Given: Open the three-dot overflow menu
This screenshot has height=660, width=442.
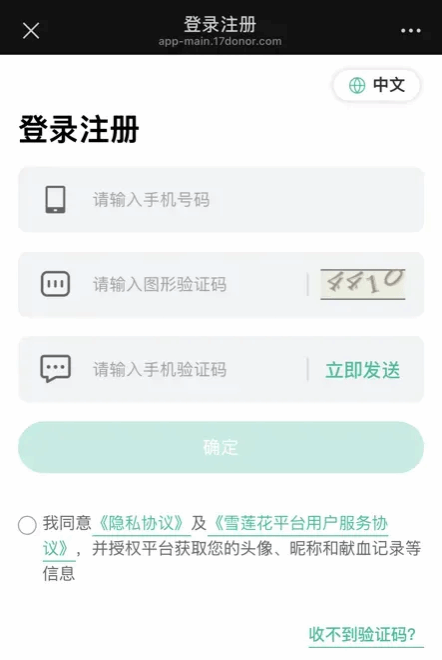Looking at the screenshot, I should pos(410,31).
